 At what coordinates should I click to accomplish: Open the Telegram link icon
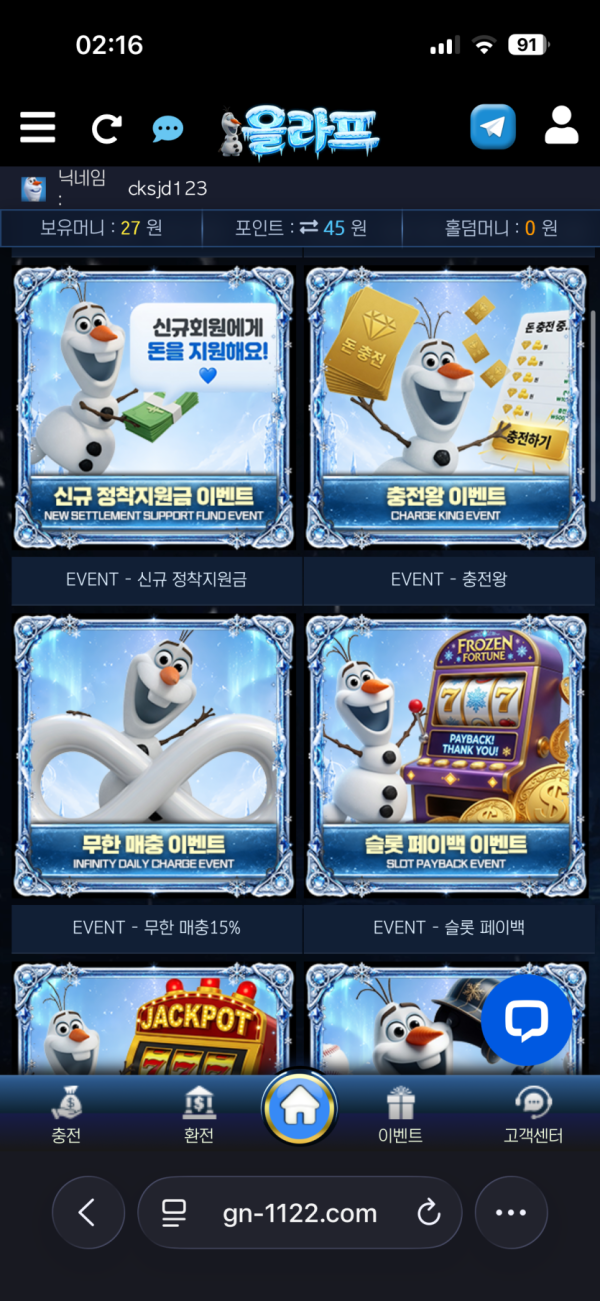[x=493, y=127]
